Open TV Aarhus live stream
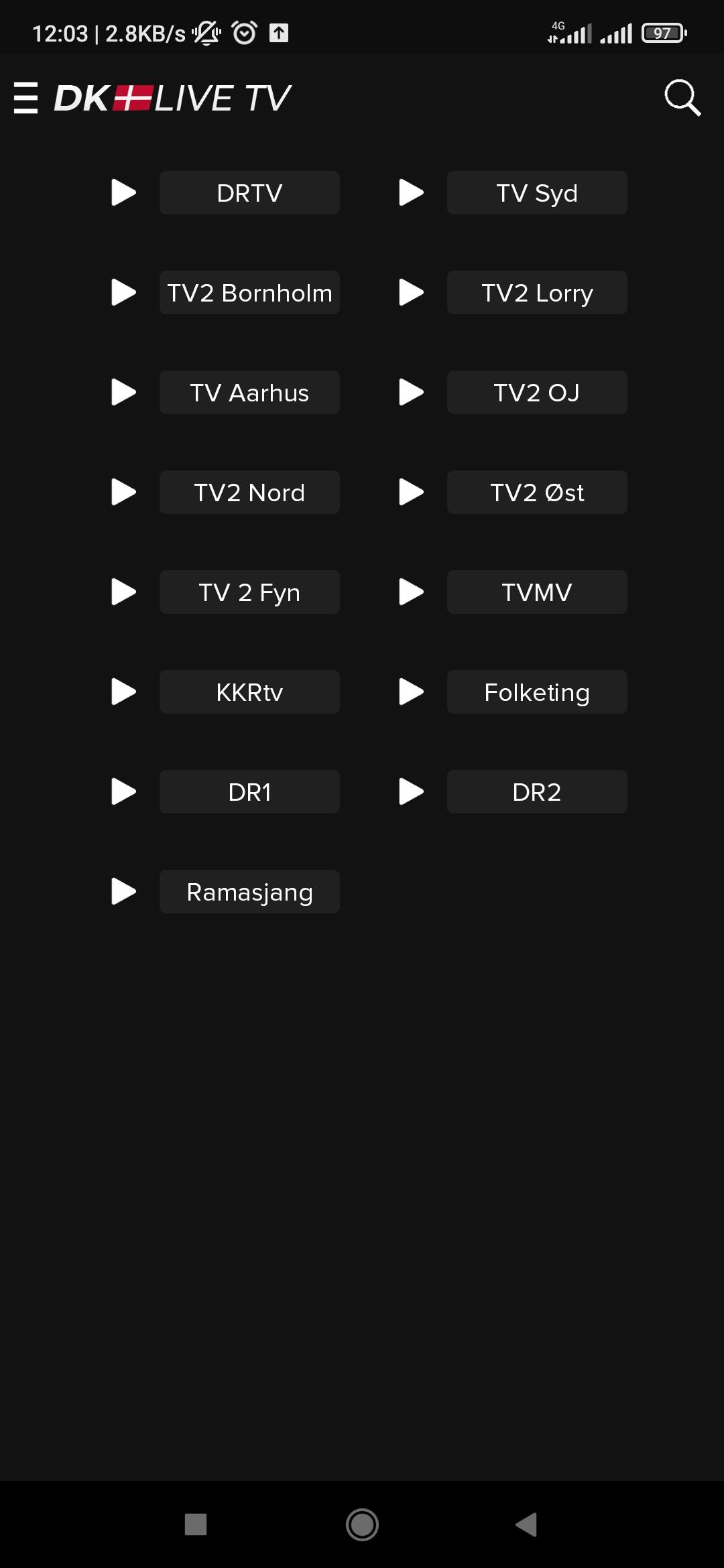Viewport: 724px width, 1568px height. [x=249, y=393]
